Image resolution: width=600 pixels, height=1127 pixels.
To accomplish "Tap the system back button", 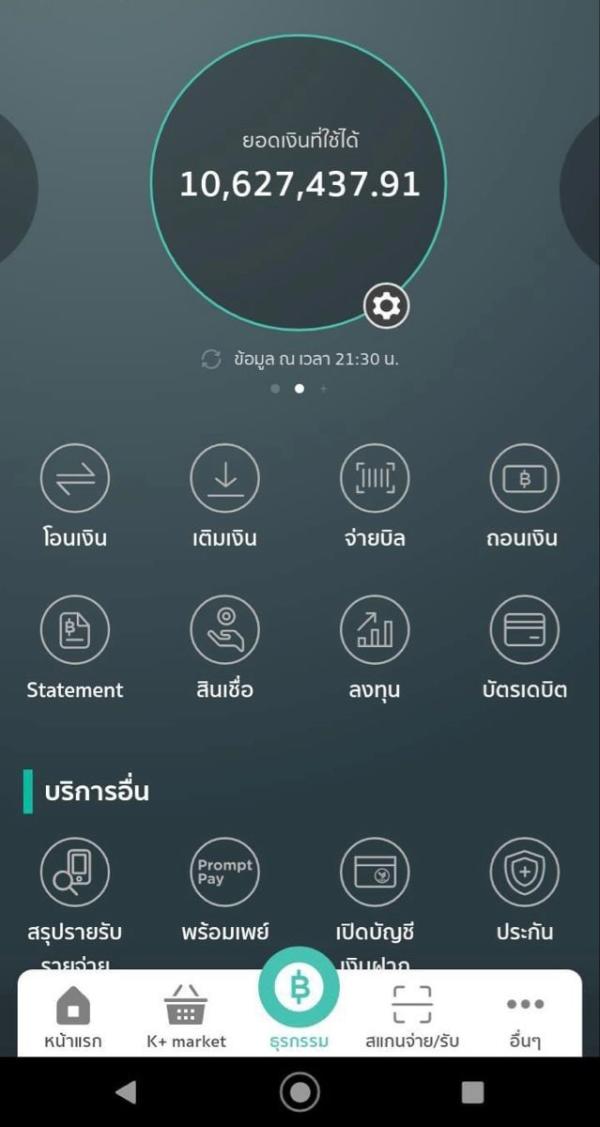I will (x=126, y=1092).
